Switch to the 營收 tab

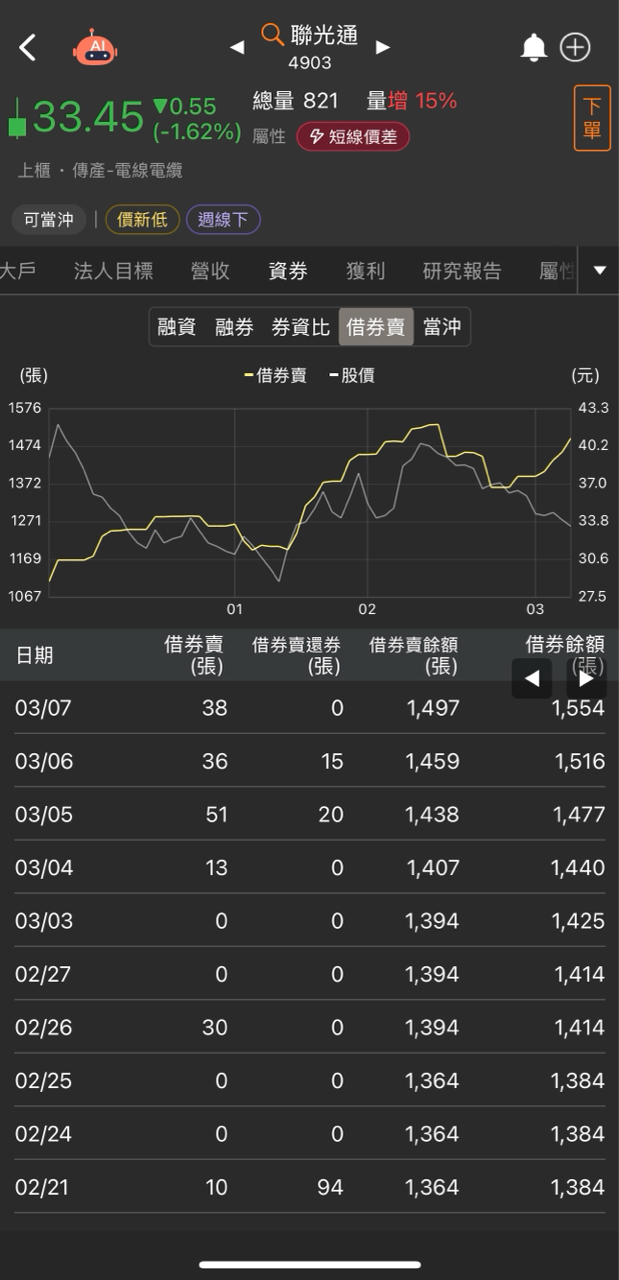(x=211, y=271)
